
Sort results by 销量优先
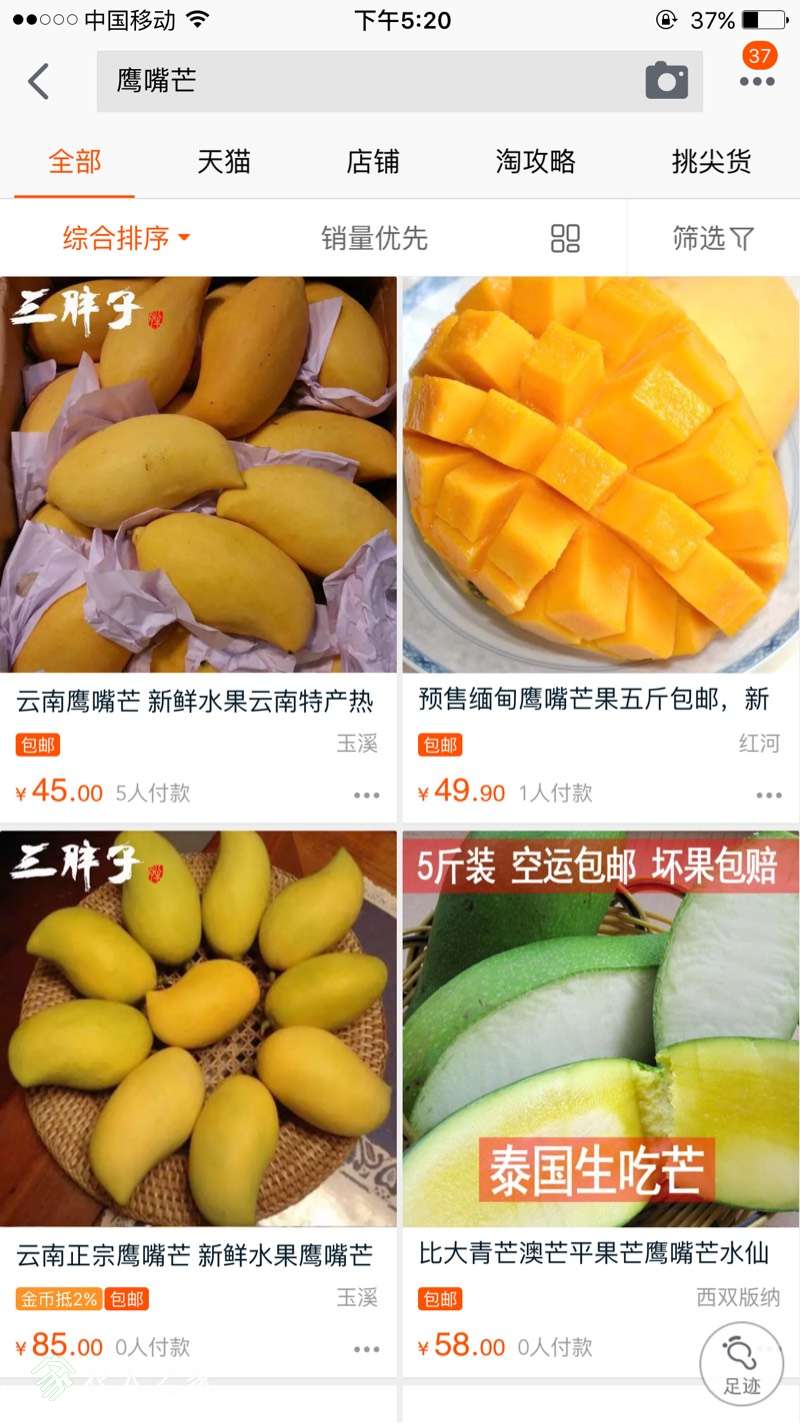click(374, 238)
